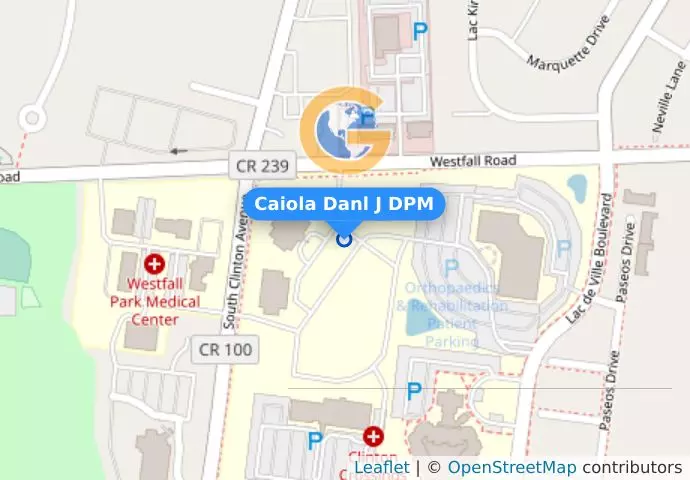Open the Leaflet attribution link
Screen dimensions: 690x480
pyautogui.click(x=381, y=467)
